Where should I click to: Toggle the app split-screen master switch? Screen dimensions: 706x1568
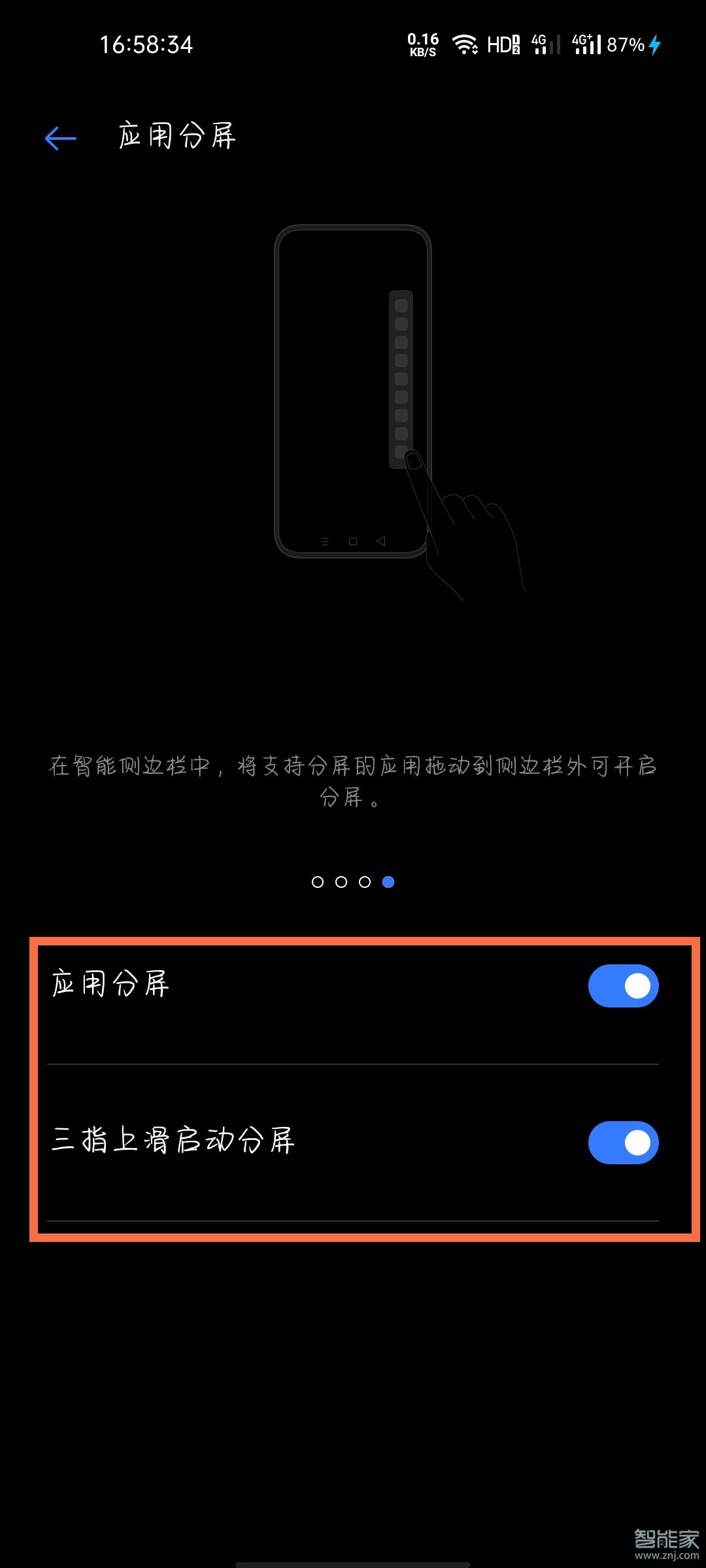coord(623,986)
